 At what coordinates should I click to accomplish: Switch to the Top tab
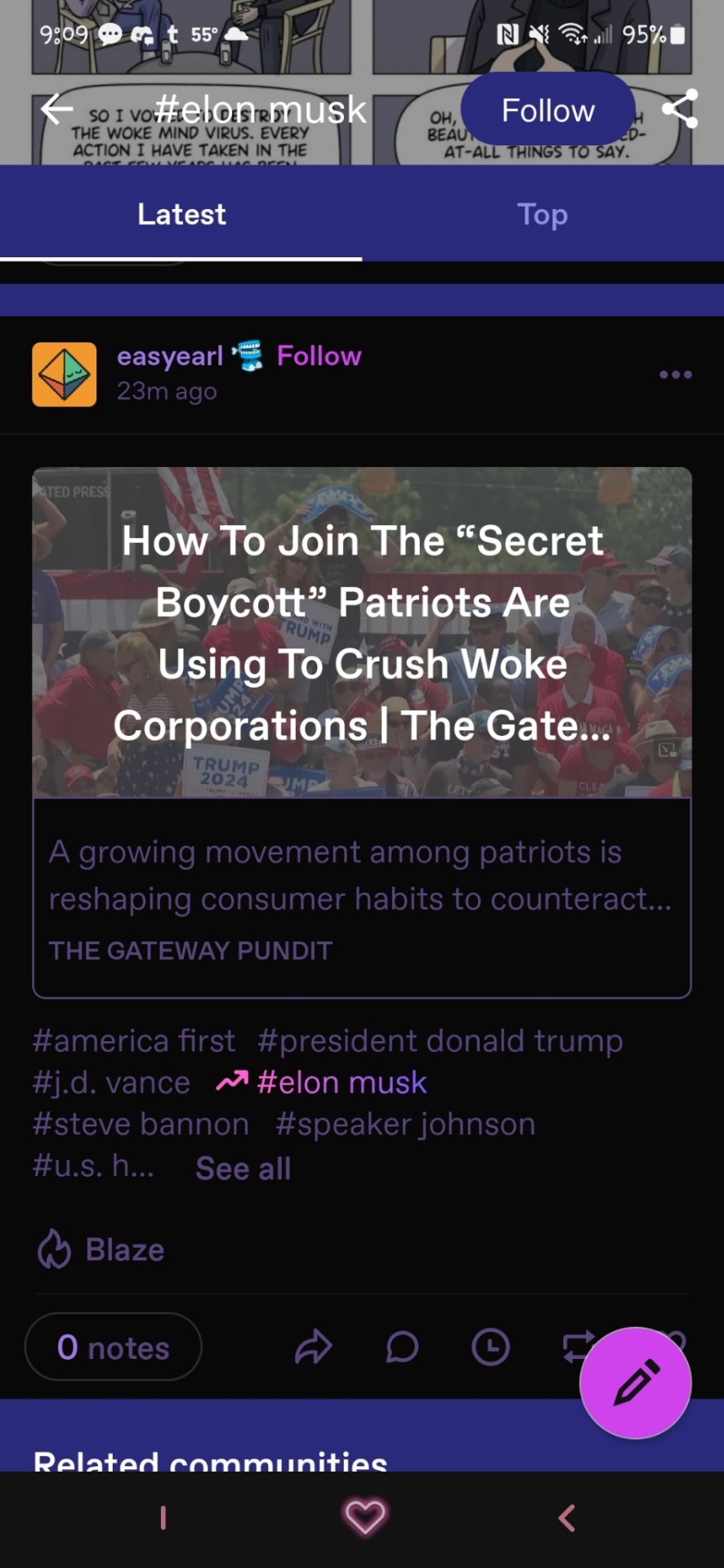pyautogui.click(x=542, y=214)
